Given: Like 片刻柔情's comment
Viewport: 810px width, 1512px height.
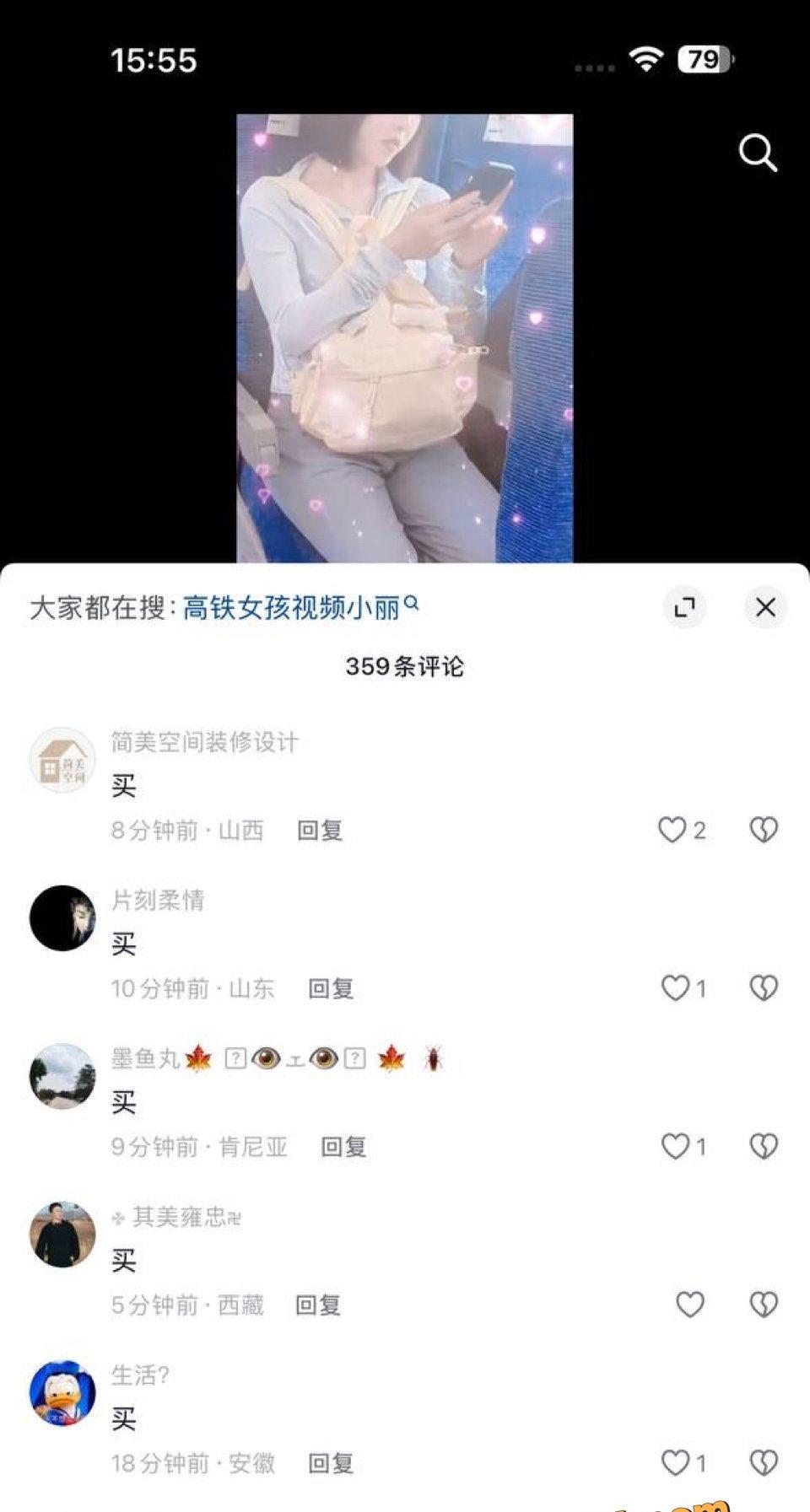Looking at the screenshot, I should tap(675, 988).
